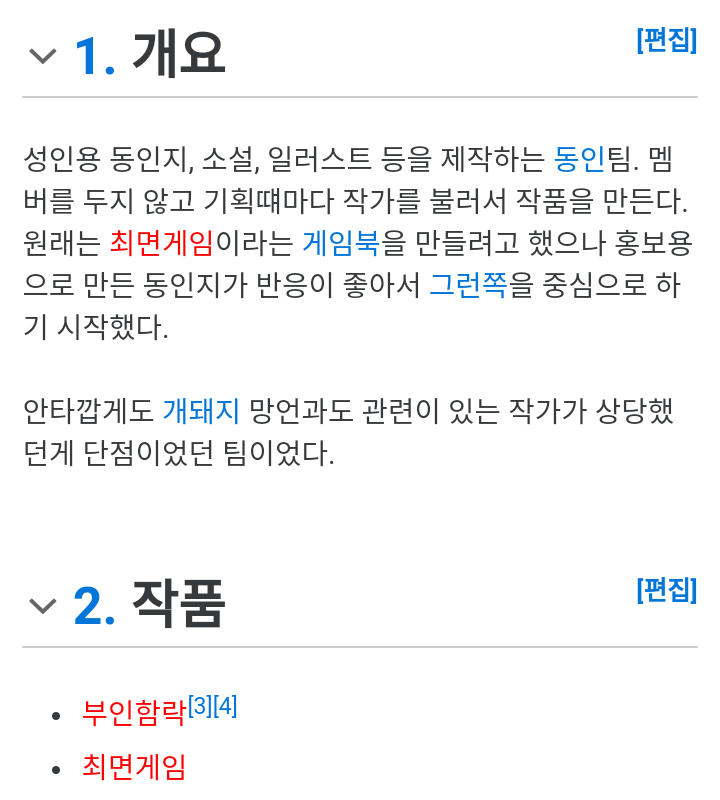Open the 그런쪽 link

point(469,286)
